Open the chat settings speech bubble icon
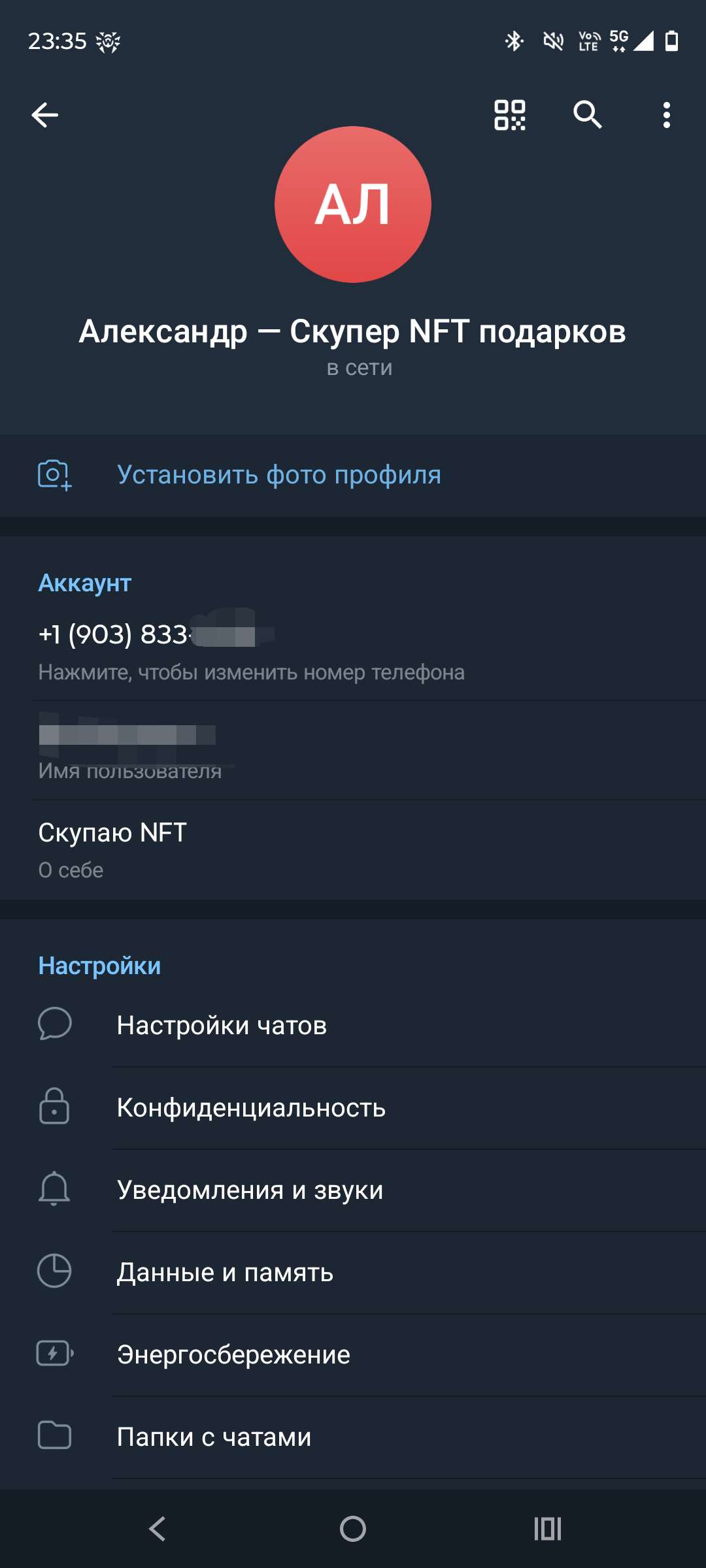 (x=56, y=1024)
